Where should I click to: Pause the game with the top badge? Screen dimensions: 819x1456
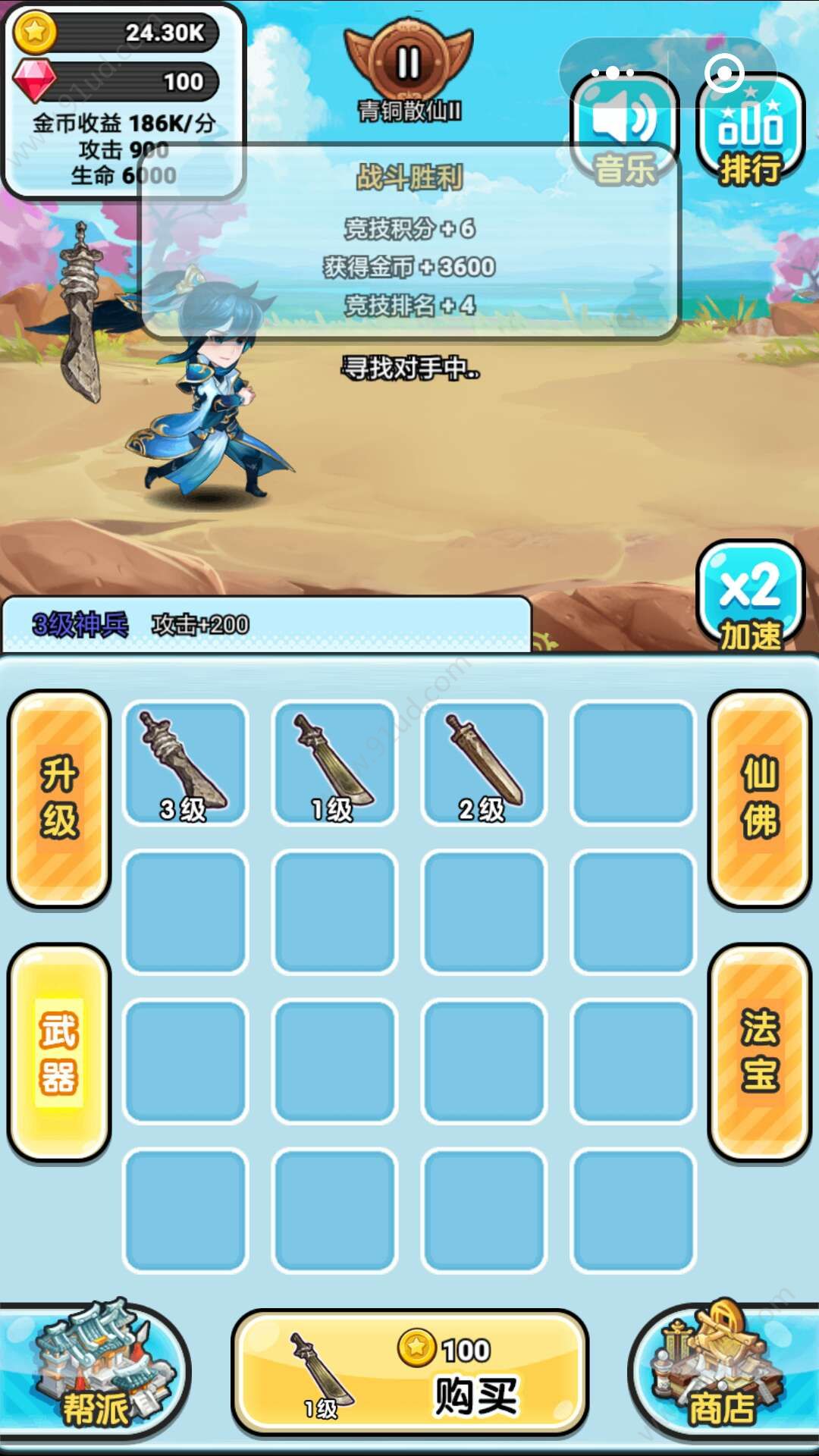point(409,64)
